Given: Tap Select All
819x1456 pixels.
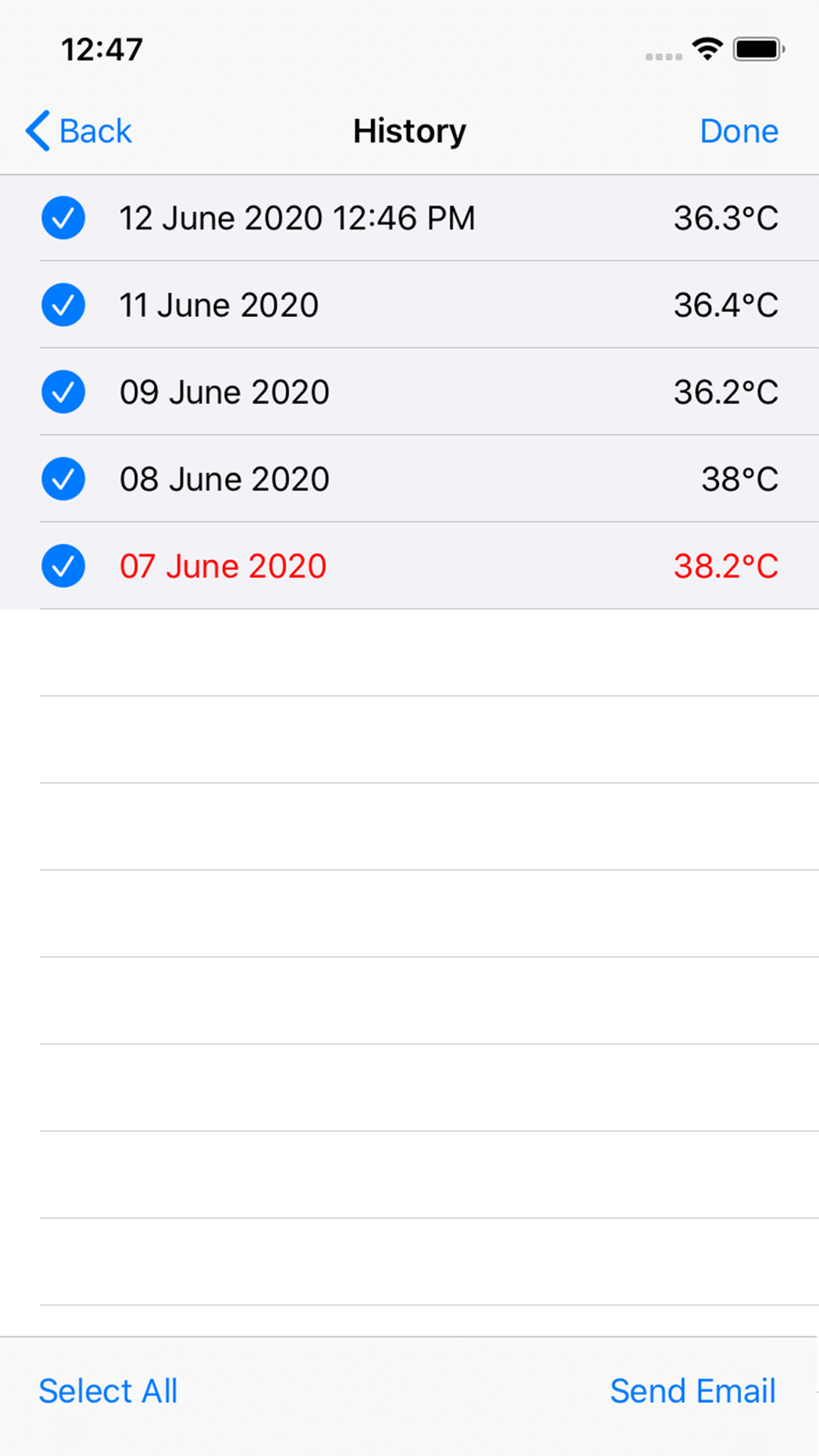Looking at the screenshot, I should pos(108,1390).
